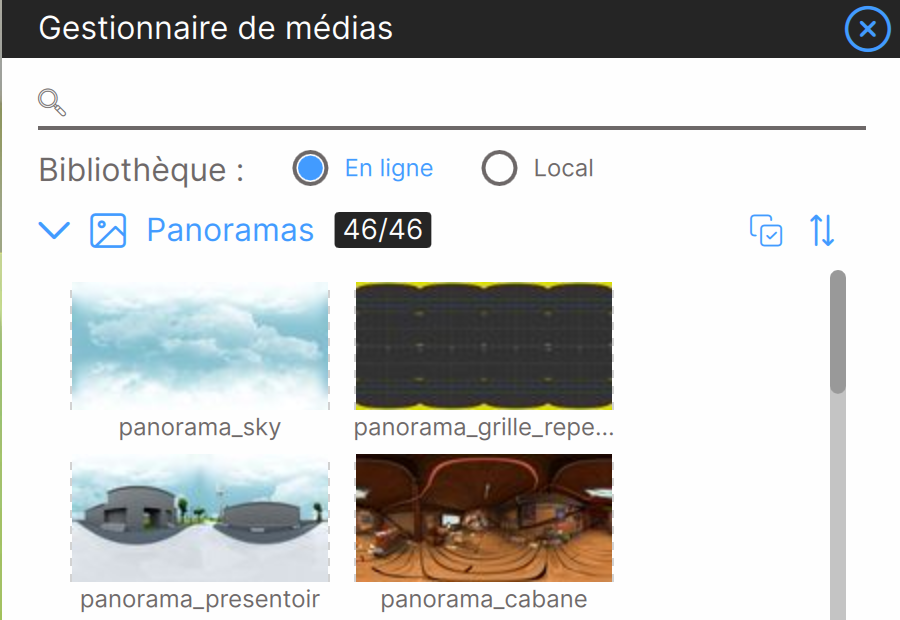The width and height of the screenshot is (900, 620).
Task: Tap the sort order arrows icon
Action: point(822,231)
